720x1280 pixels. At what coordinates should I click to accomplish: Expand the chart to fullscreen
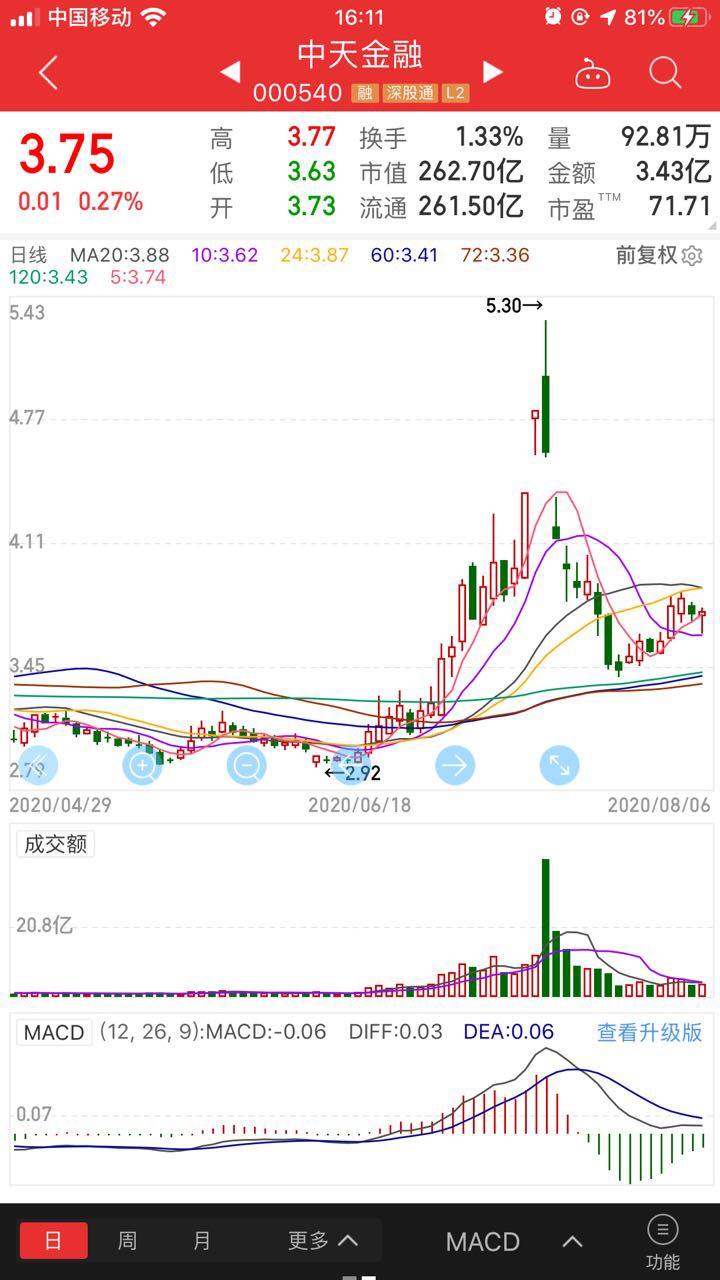click(559, 766)
